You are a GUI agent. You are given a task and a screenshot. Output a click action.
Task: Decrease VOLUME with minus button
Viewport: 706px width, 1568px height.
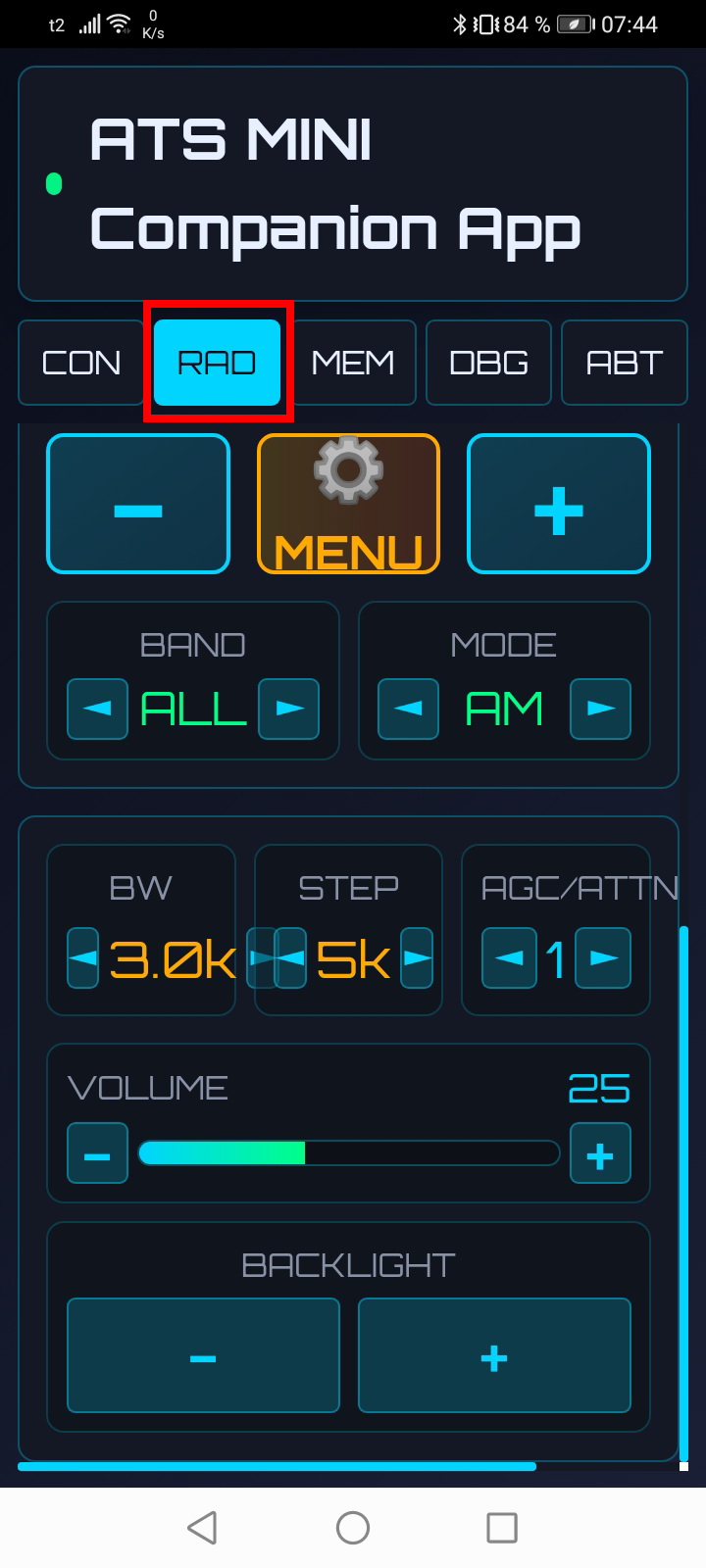[97, 1153]
